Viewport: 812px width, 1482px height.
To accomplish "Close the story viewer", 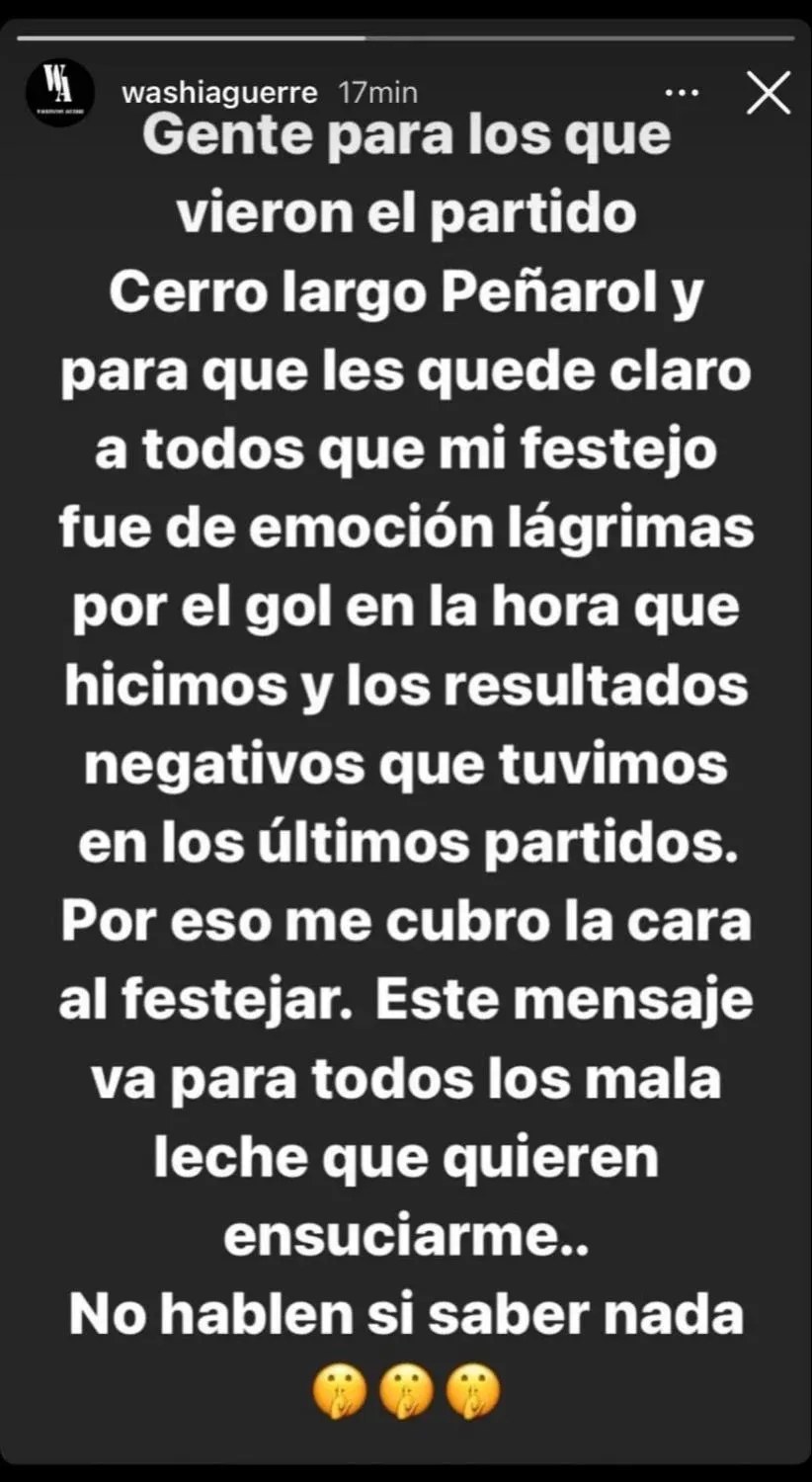I will [768, 95].
